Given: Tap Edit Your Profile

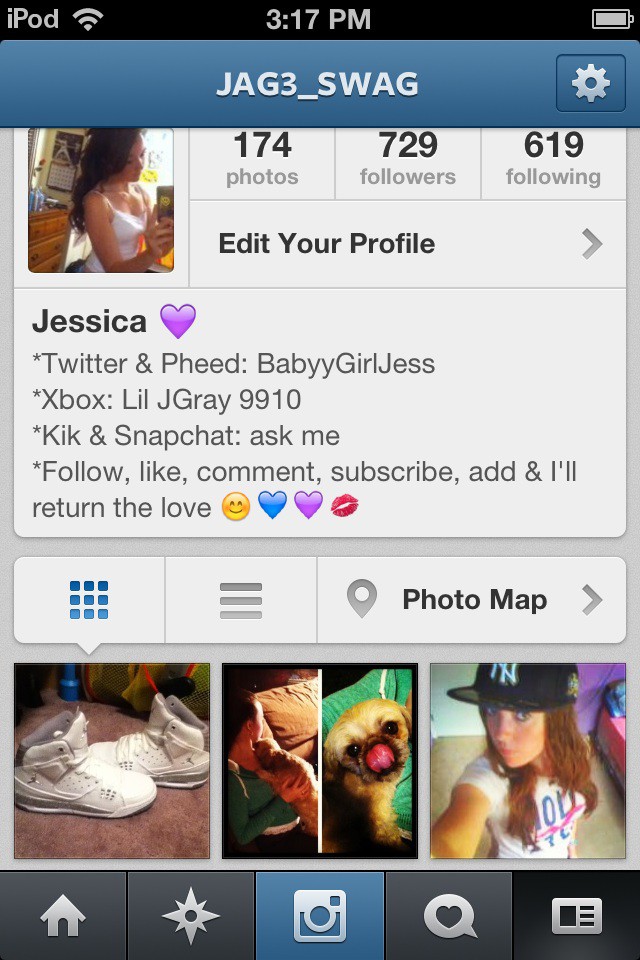Looking at the screenshot, I should click(408, 244).
